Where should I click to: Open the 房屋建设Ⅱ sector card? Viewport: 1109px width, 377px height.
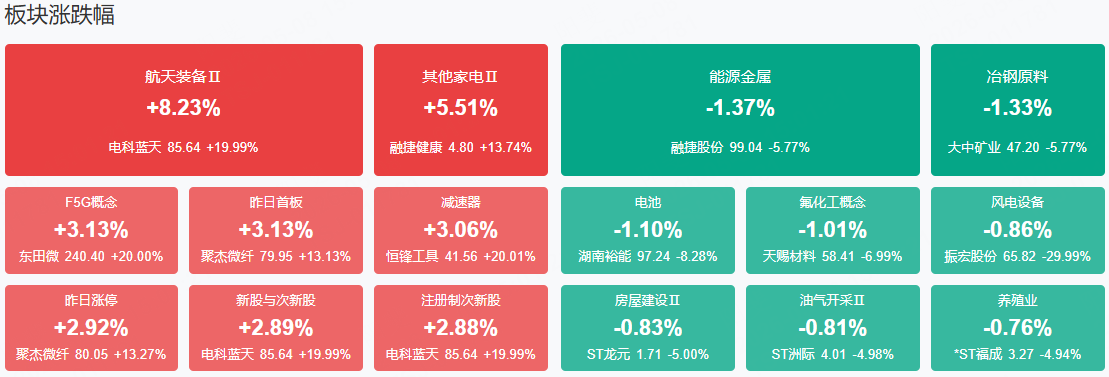click(x=648, y=327)
